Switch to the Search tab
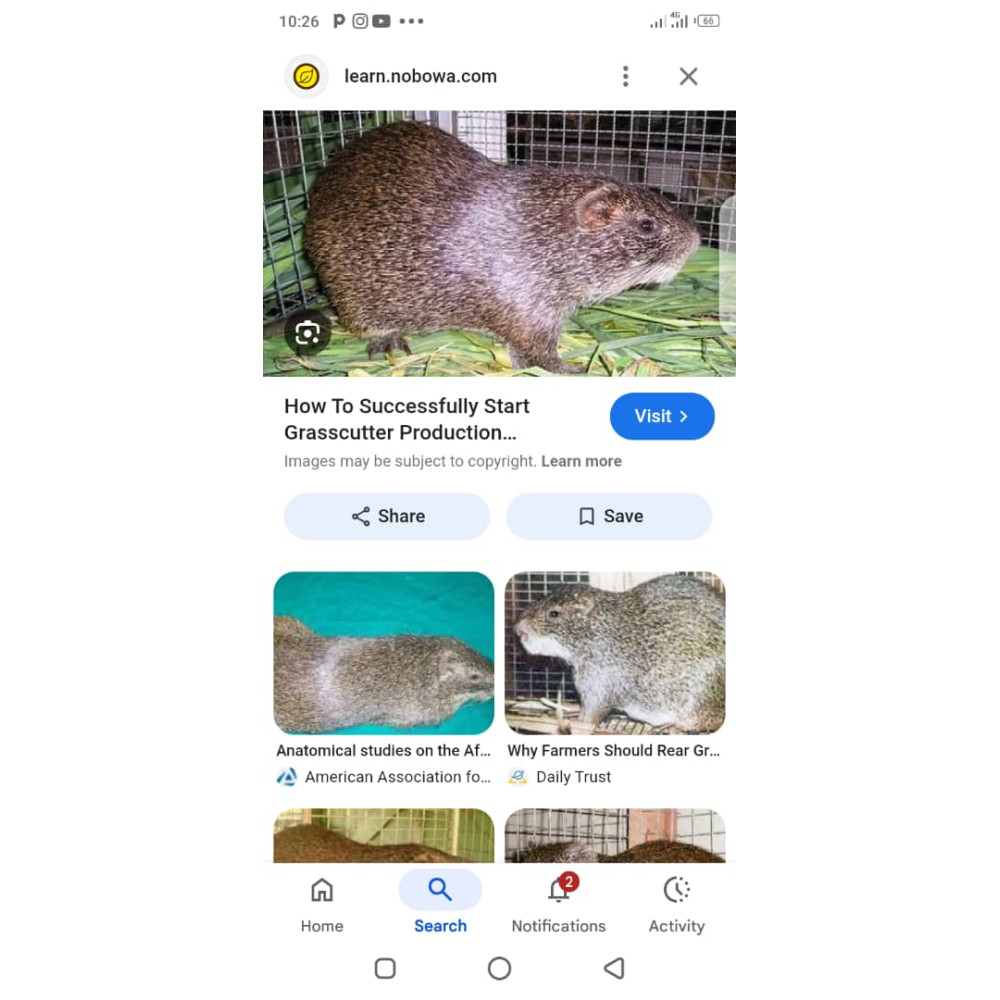Viewport: 1000px width, 1000px height. pyautogui.click(x=440, y=905)
